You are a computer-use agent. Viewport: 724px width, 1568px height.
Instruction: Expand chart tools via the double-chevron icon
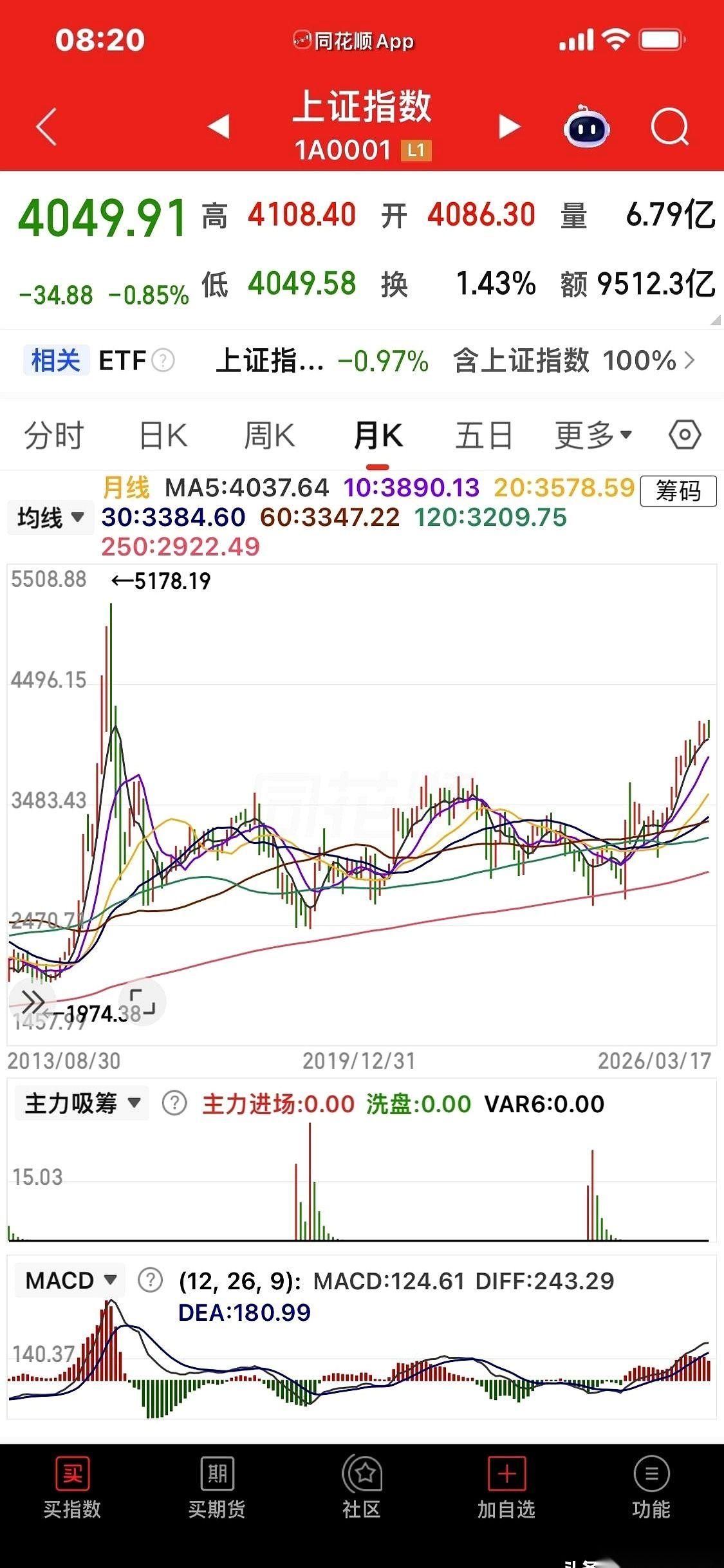pyautogui.click(x=32, y=1002)
